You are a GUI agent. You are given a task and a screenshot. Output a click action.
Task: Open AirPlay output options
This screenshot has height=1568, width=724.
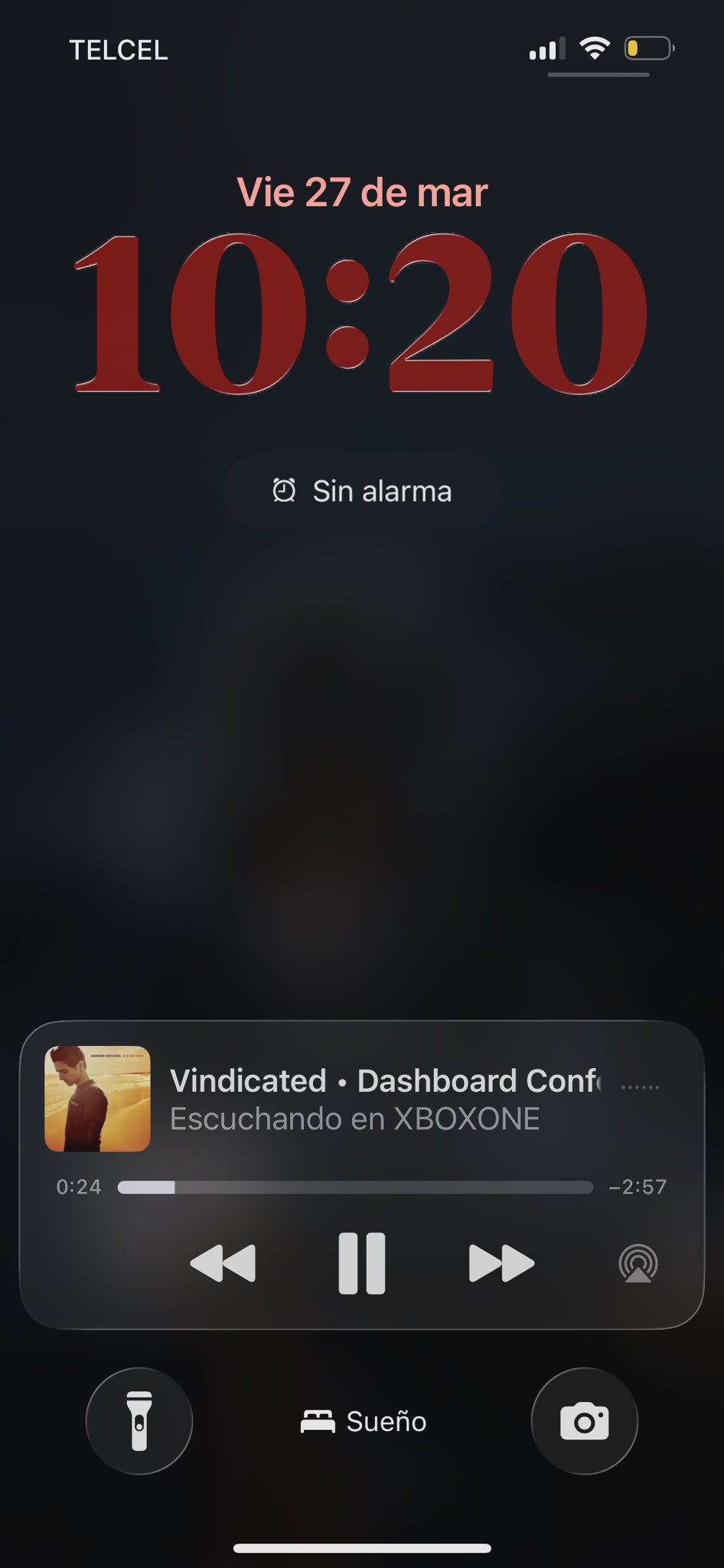pos(638,1263)
